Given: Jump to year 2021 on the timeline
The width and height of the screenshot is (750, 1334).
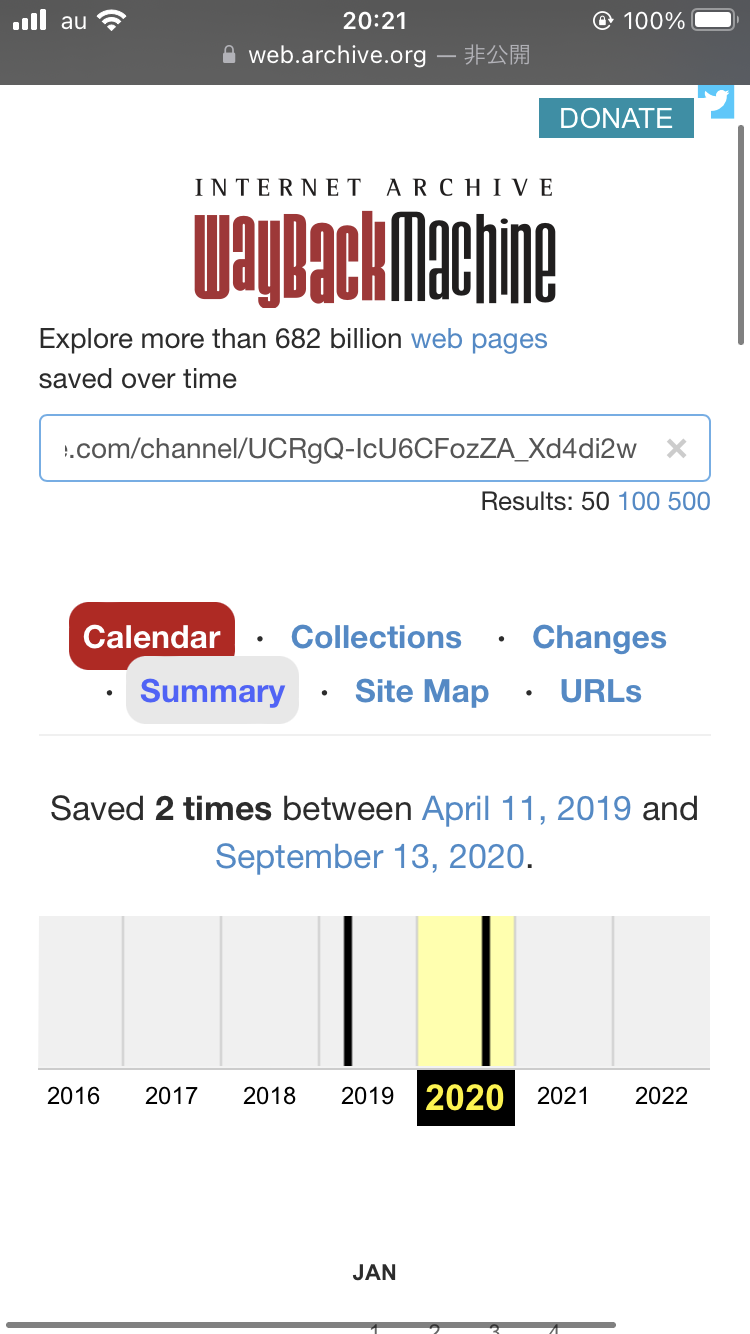Looking at the screenshot, I should pos(563,1096).
